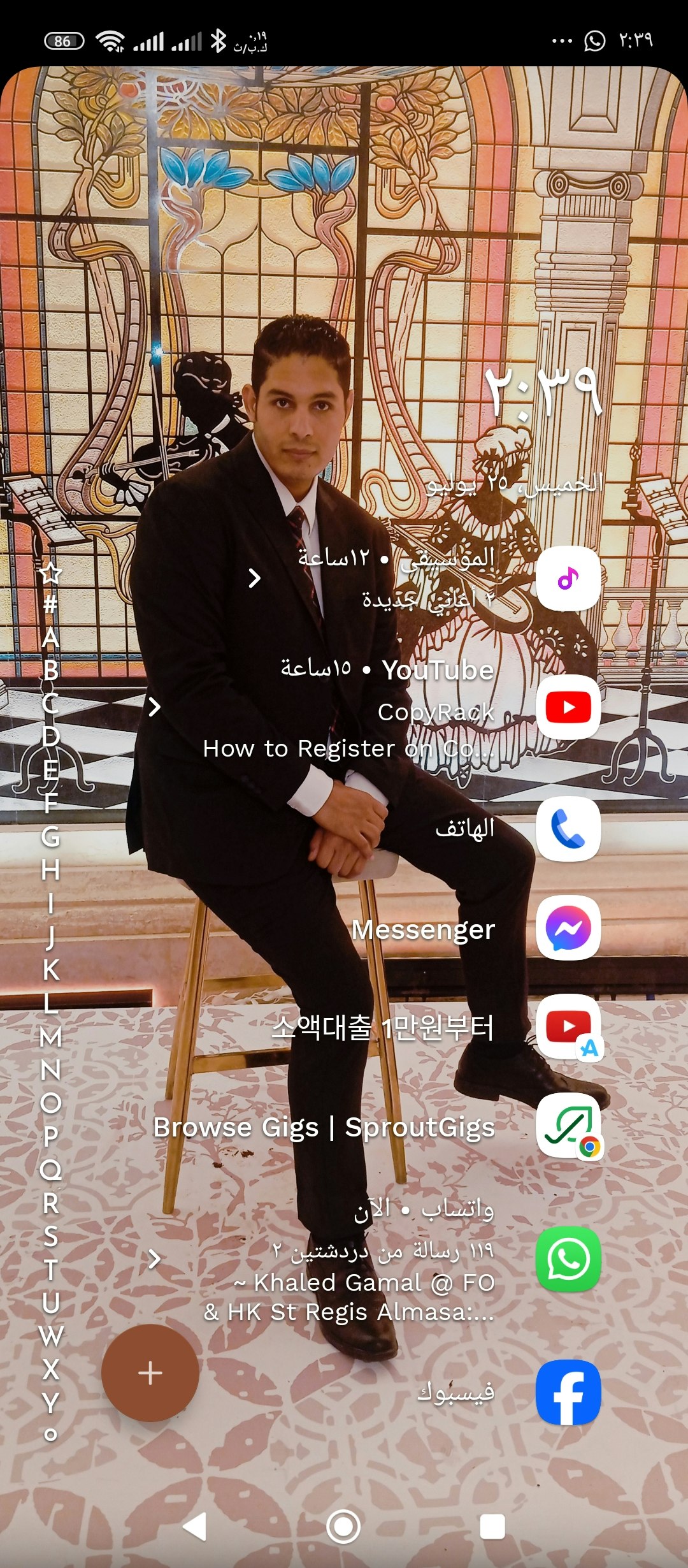Launch WhatsApp
This screenshot has width=688, height=1568.
click(x=568, y=1259)
